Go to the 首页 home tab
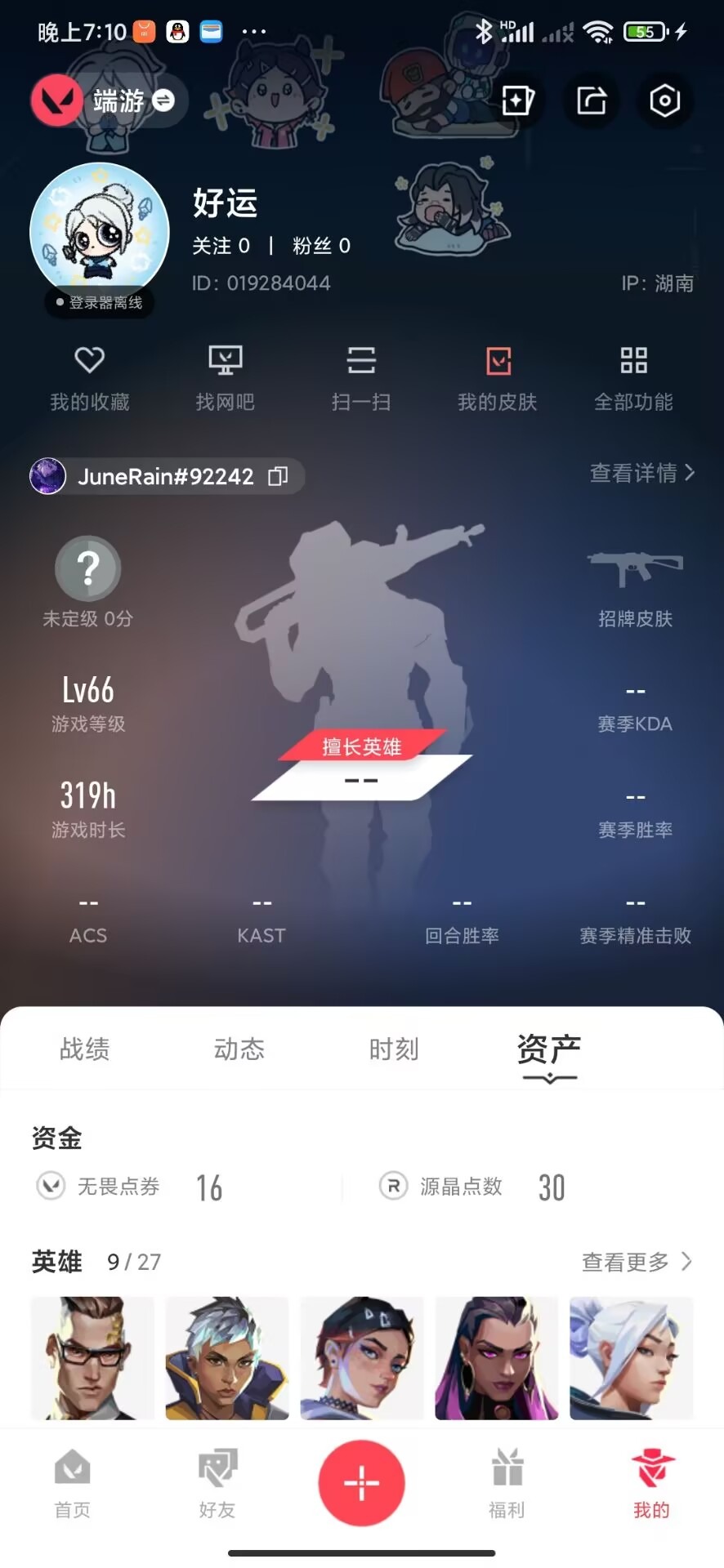Screen dimensions: 724x1568 point(72,1483)
